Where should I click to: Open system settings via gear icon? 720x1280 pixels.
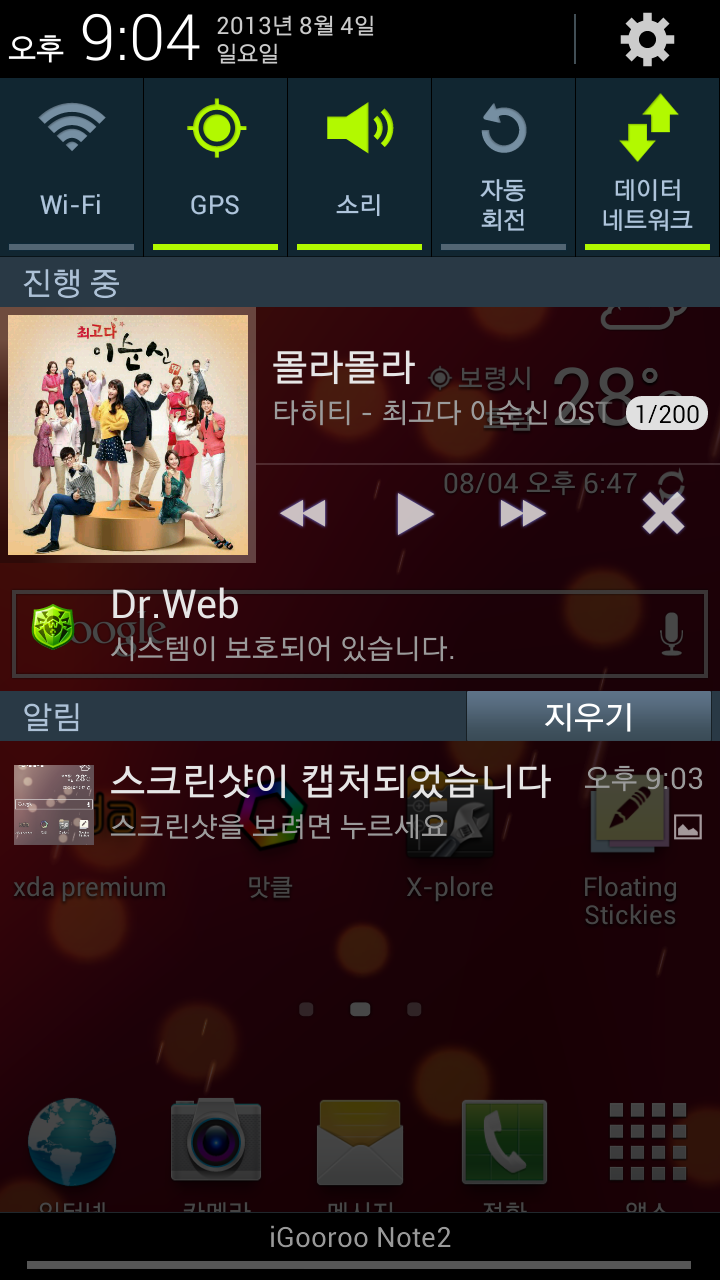[x=647, y=40]
